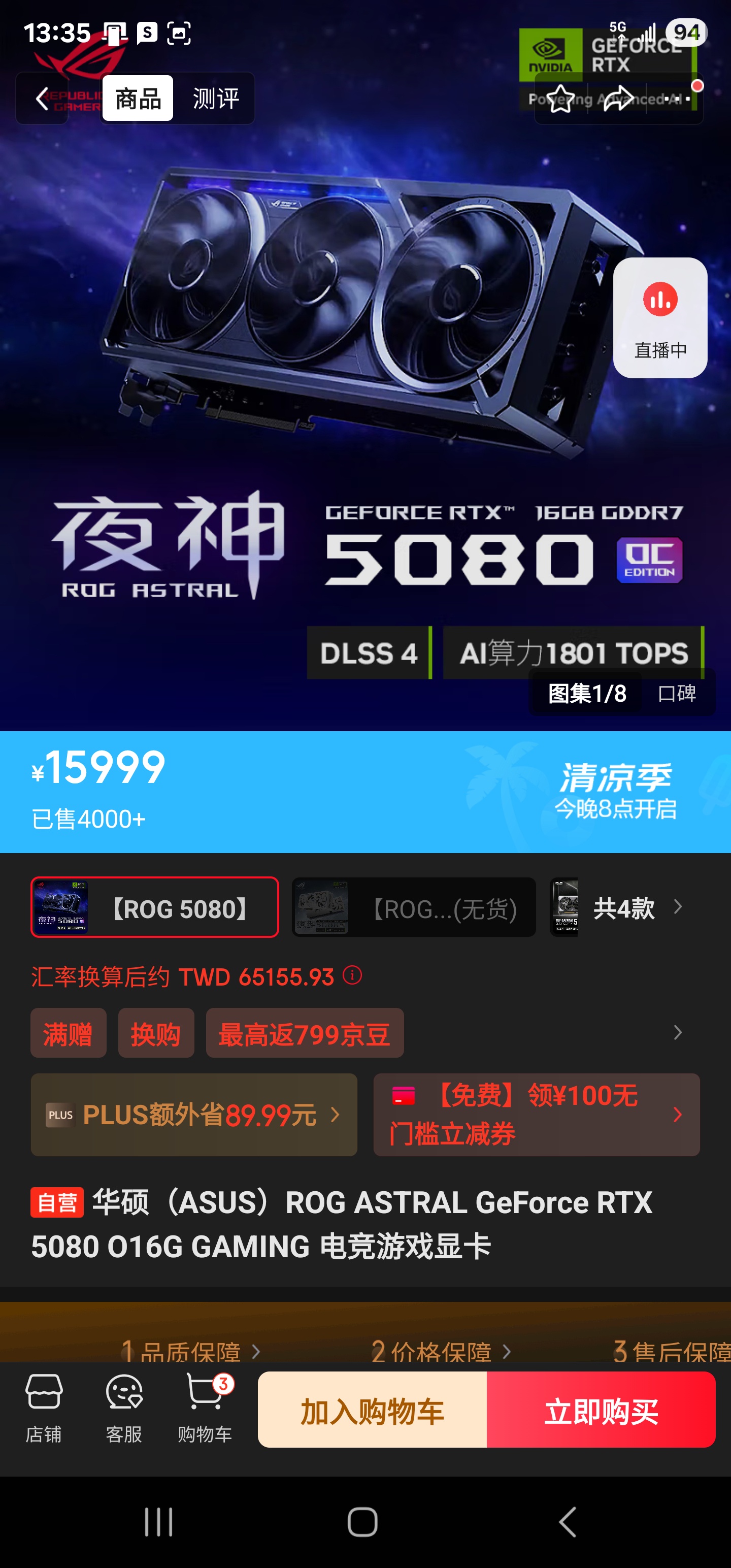The width and height of the screenshot is (731, 1568).
Task: Contact 客服 customer service
Action: tap(124, 1409)
